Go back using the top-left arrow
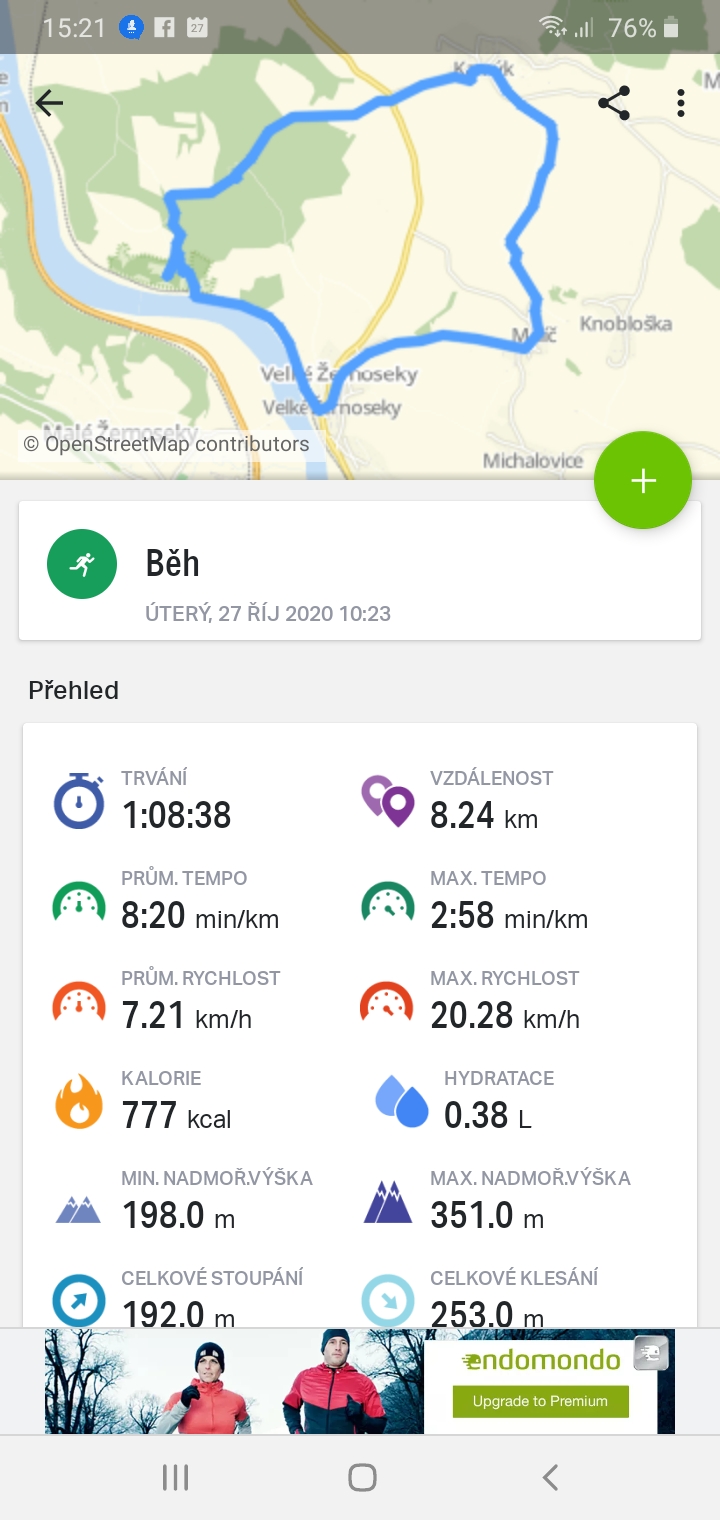720x1520 pixels. click(49, 103)
